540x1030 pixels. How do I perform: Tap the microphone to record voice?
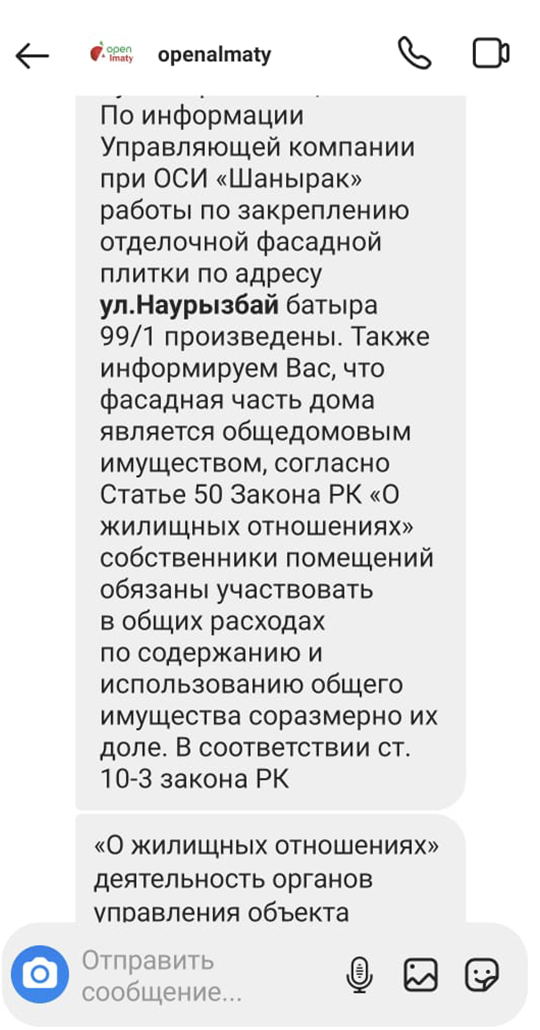pyautogui.click(x=359, y=975)
